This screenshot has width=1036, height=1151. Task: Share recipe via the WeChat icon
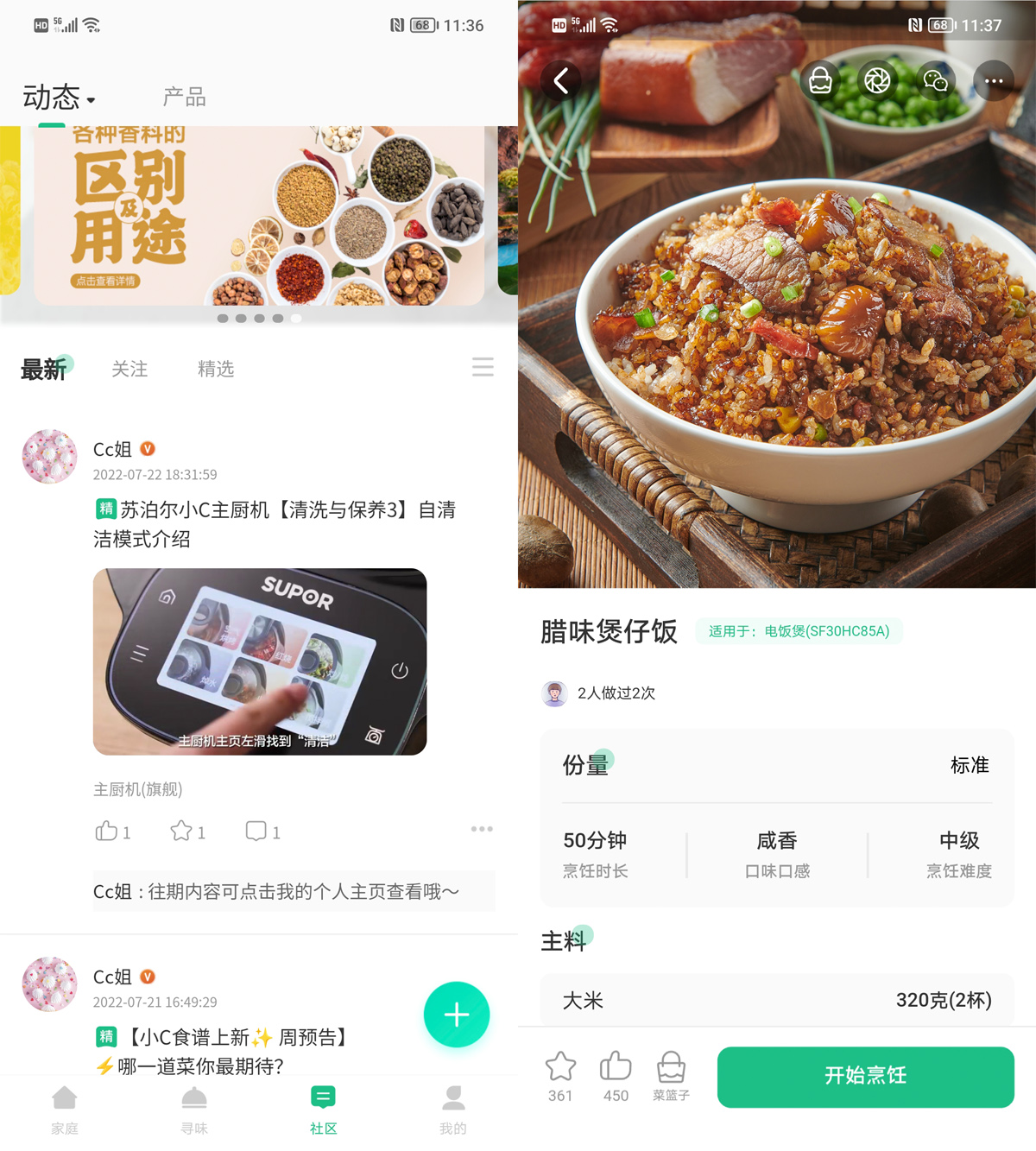pos(936,79)
